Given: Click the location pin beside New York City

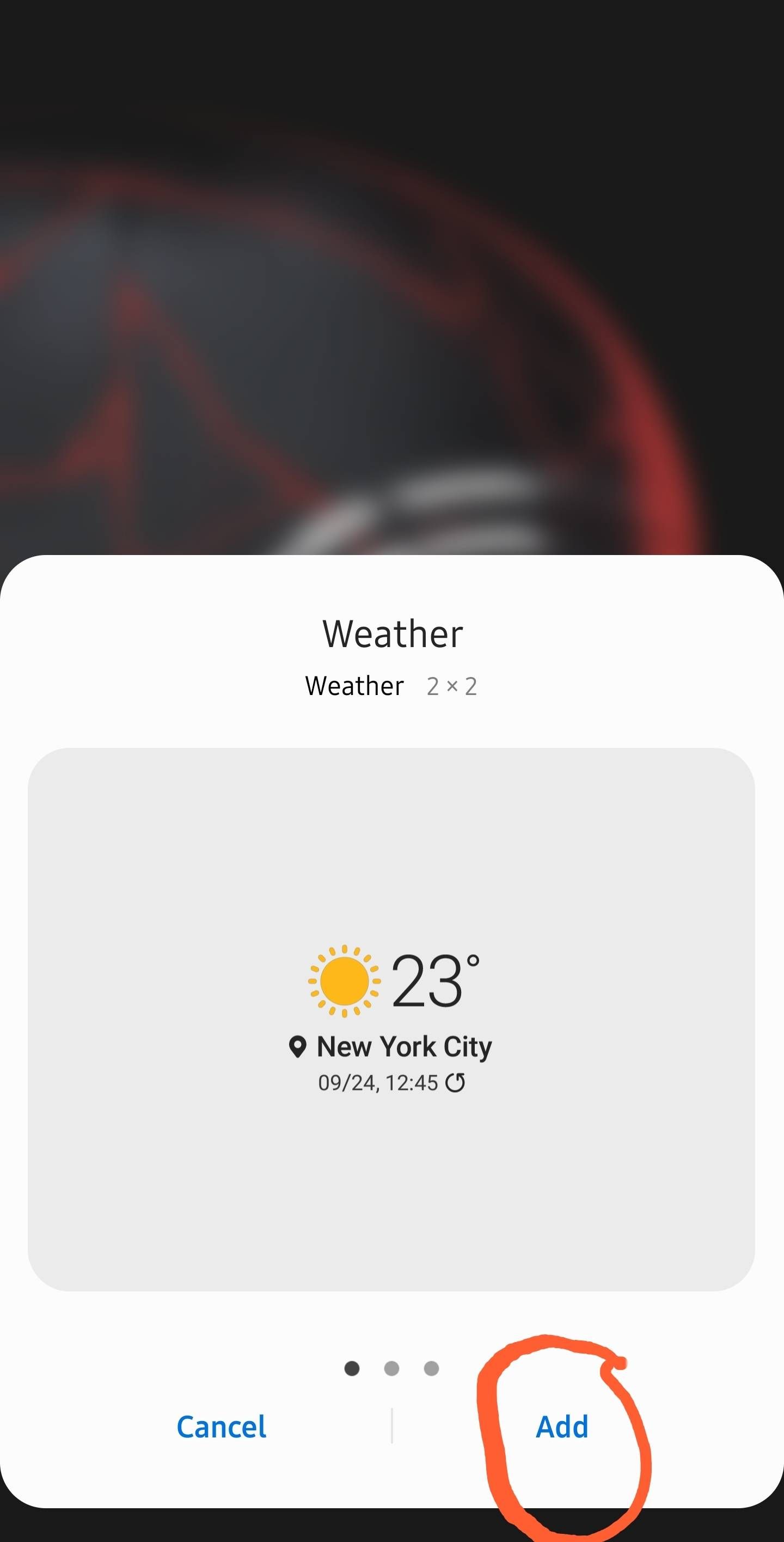Looking at the screenshot, I should pyautogui.click(x=299, y=1046).
